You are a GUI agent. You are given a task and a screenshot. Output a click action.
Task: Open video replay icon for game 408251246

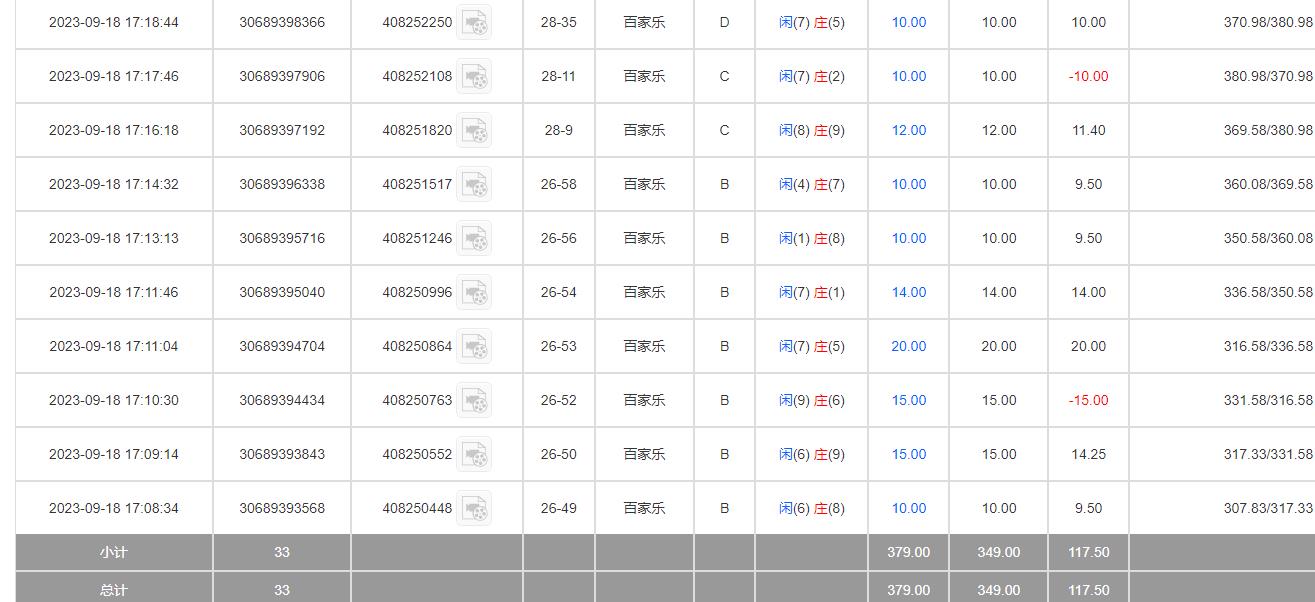(474, 238)
